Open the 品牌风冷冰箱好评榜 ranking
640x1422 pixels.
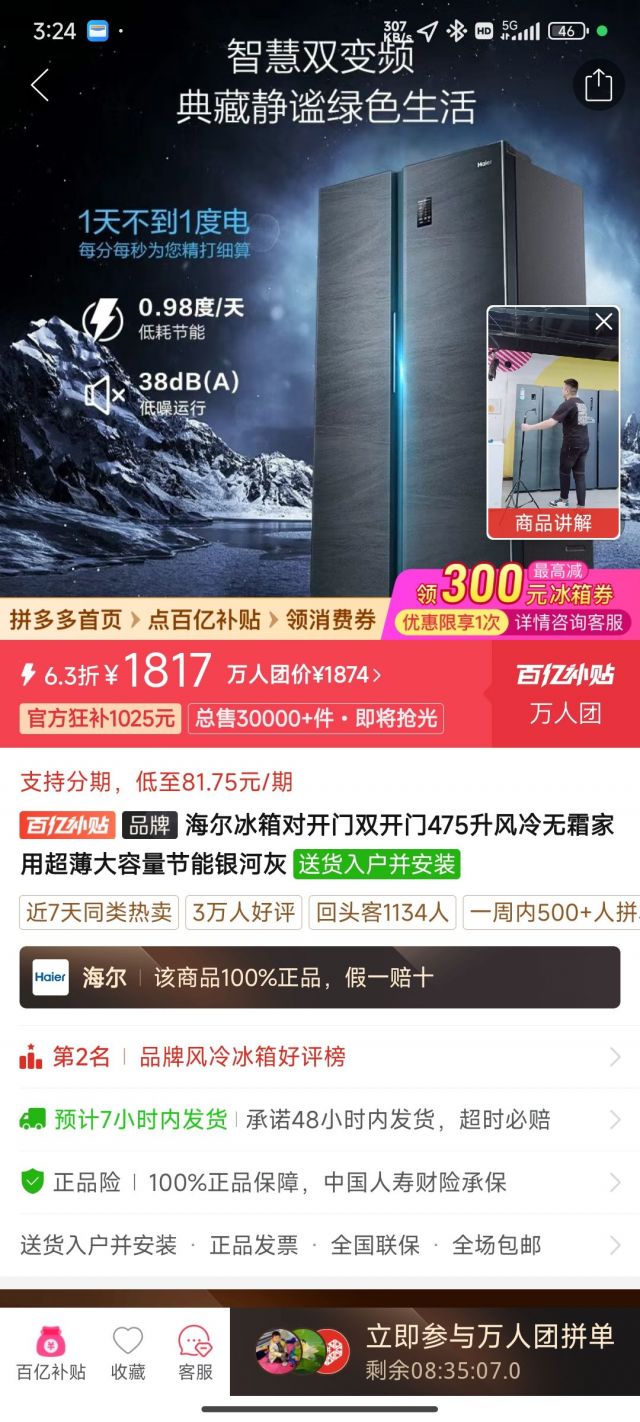pyautogui.click(x=320, y=1057)
